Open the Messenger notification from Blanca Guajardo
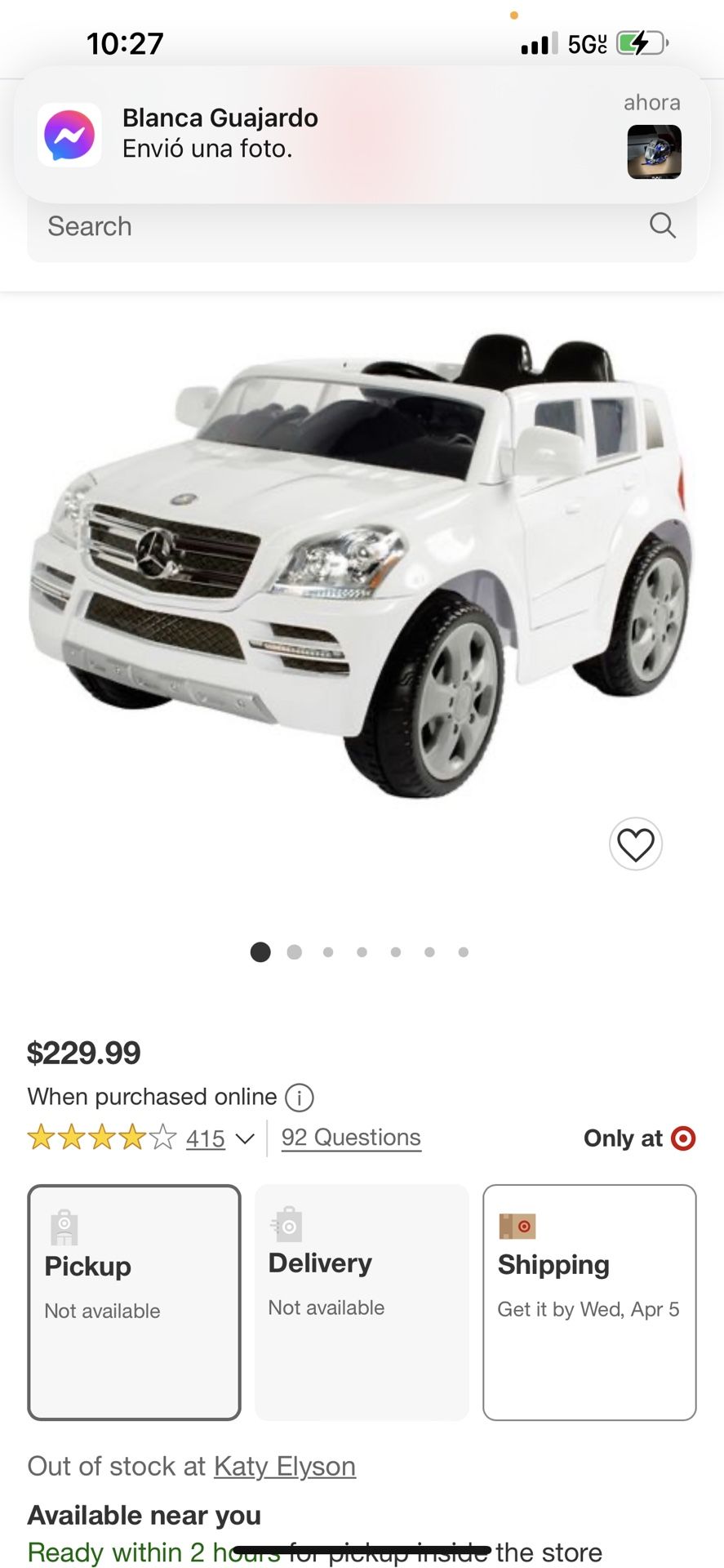724x1568 pixels. (362, 136)
